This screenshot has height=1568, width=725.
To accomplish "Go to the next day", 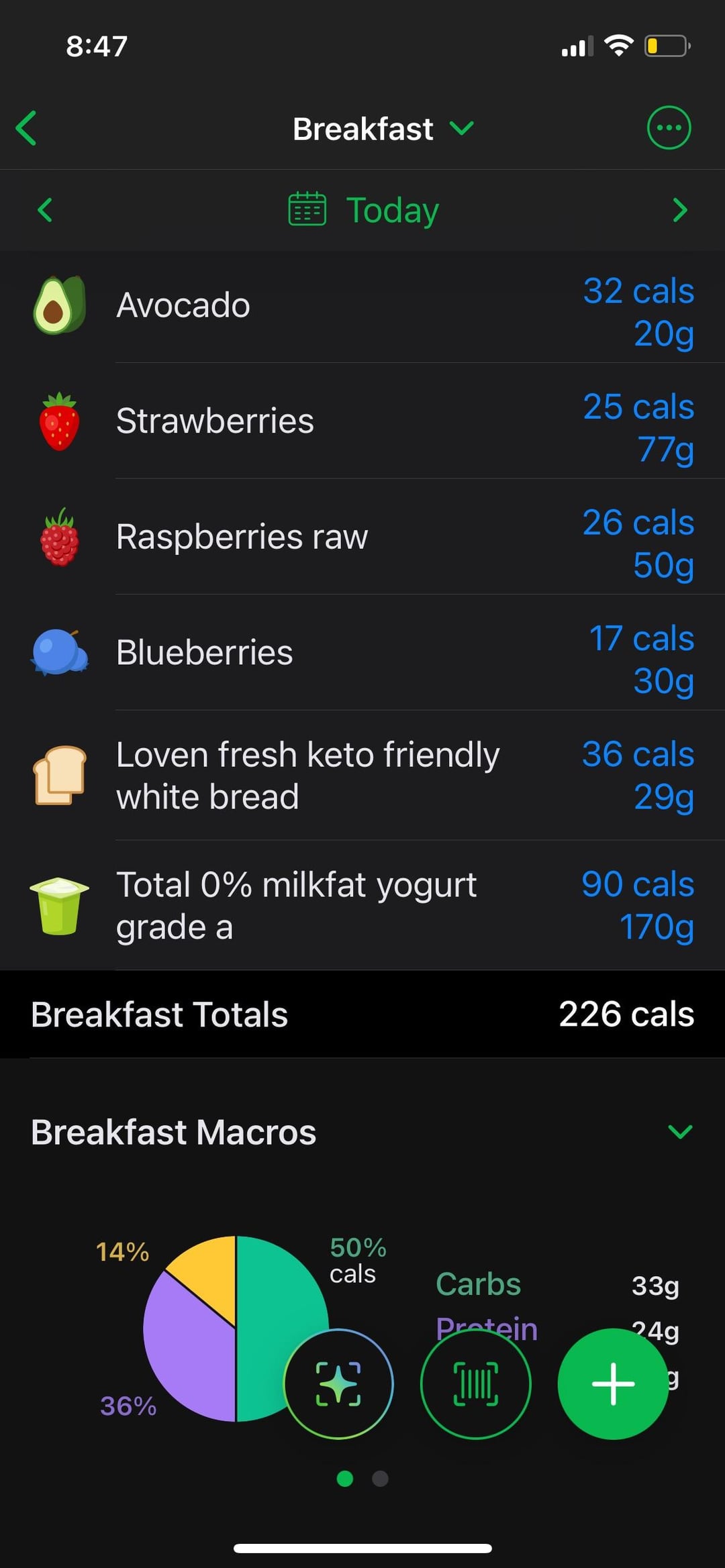I will point(679,210).
